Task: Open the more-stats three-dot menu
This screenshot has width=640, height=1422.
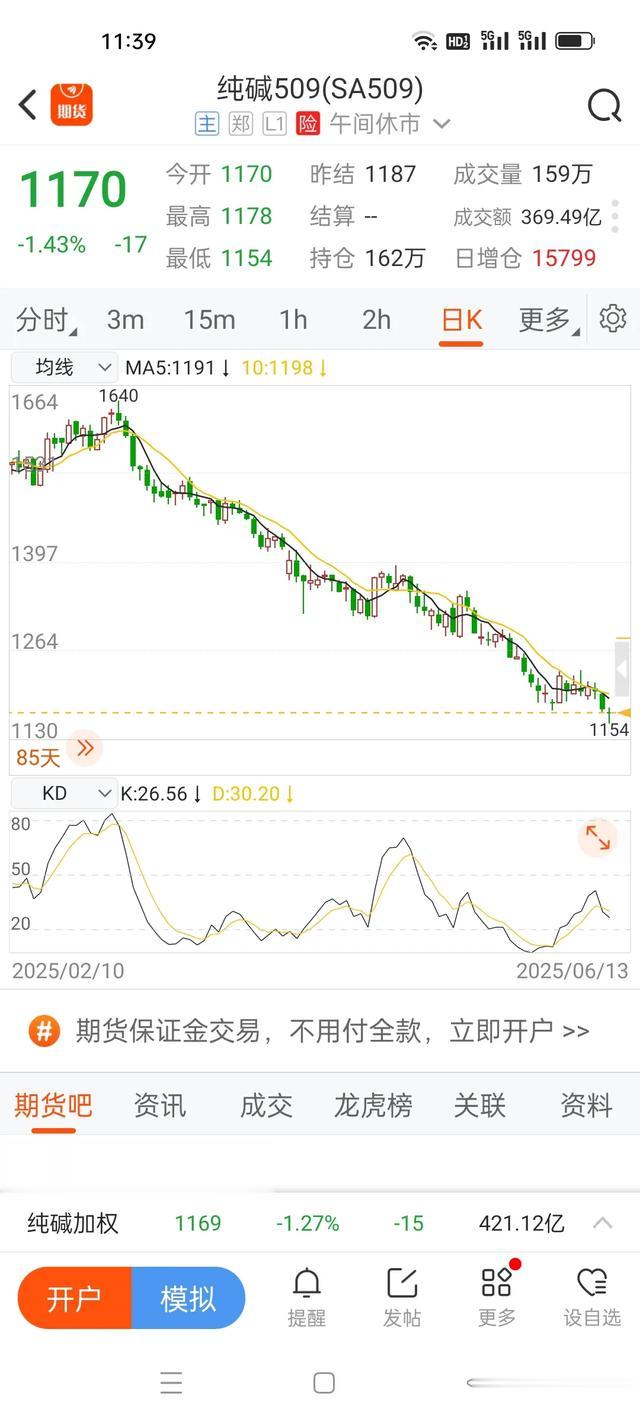Action: click(615, 216)
